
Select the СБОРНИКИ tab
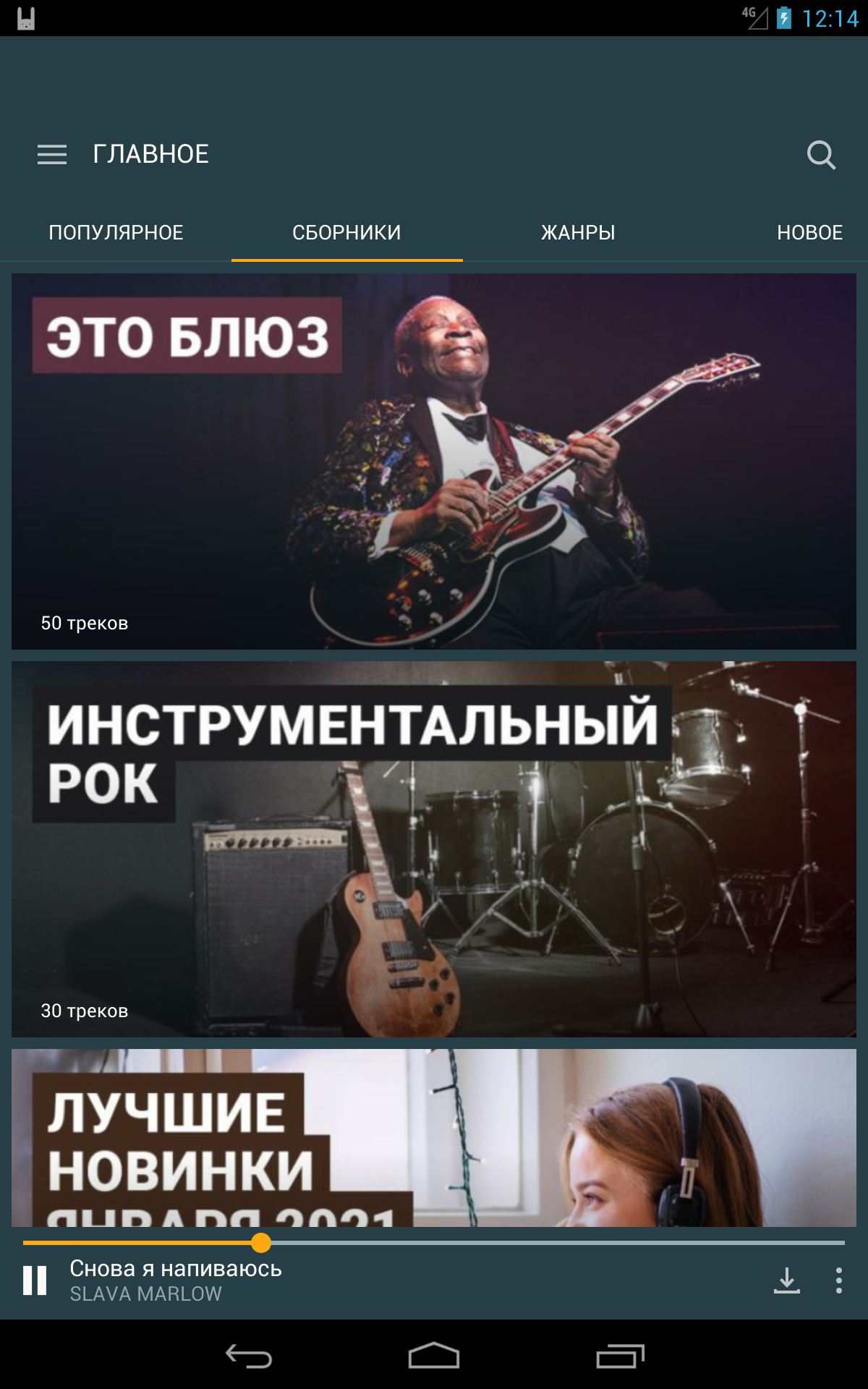point(347,232)
